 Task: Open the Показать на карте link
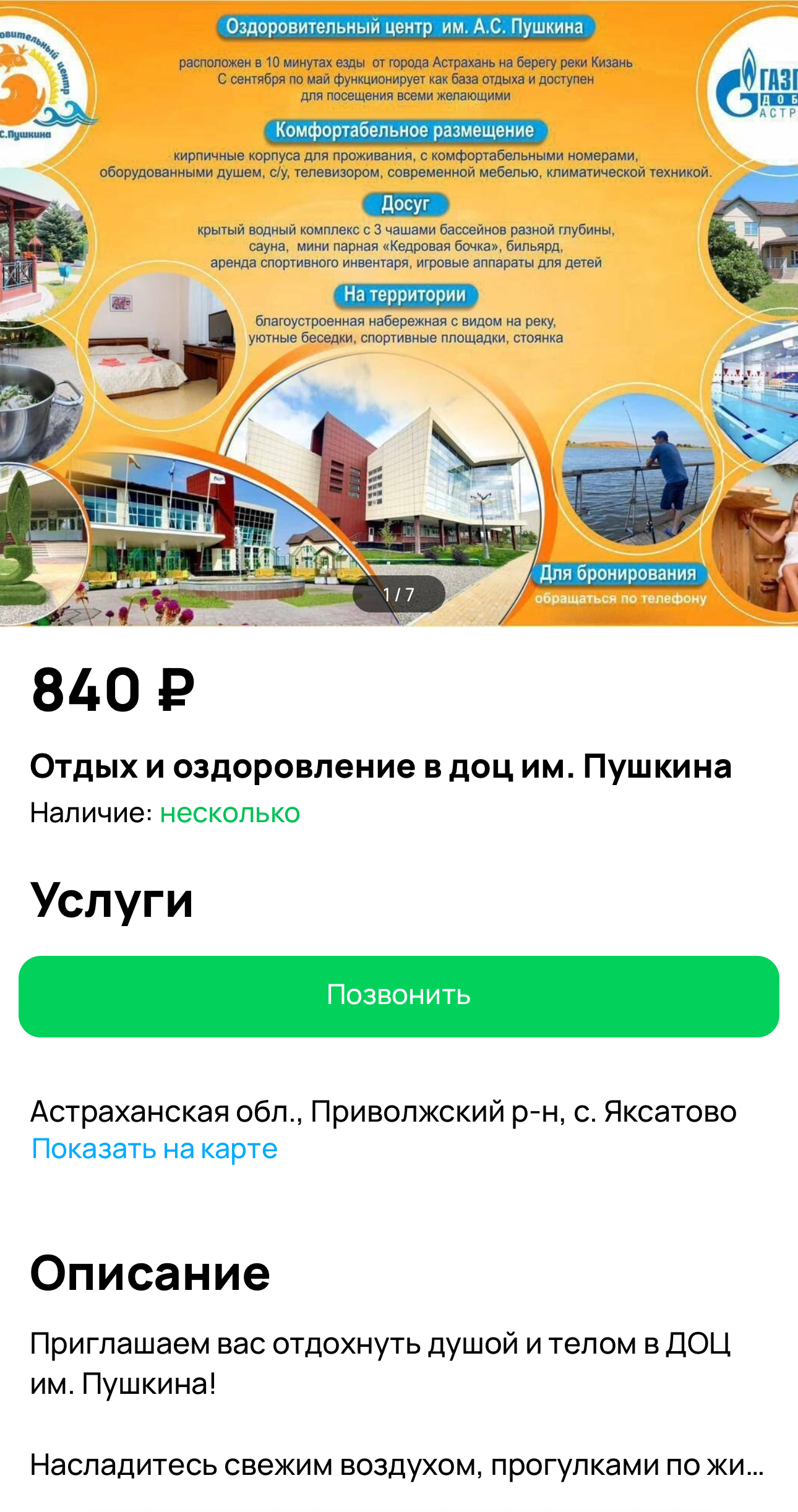click(155, 1149)
